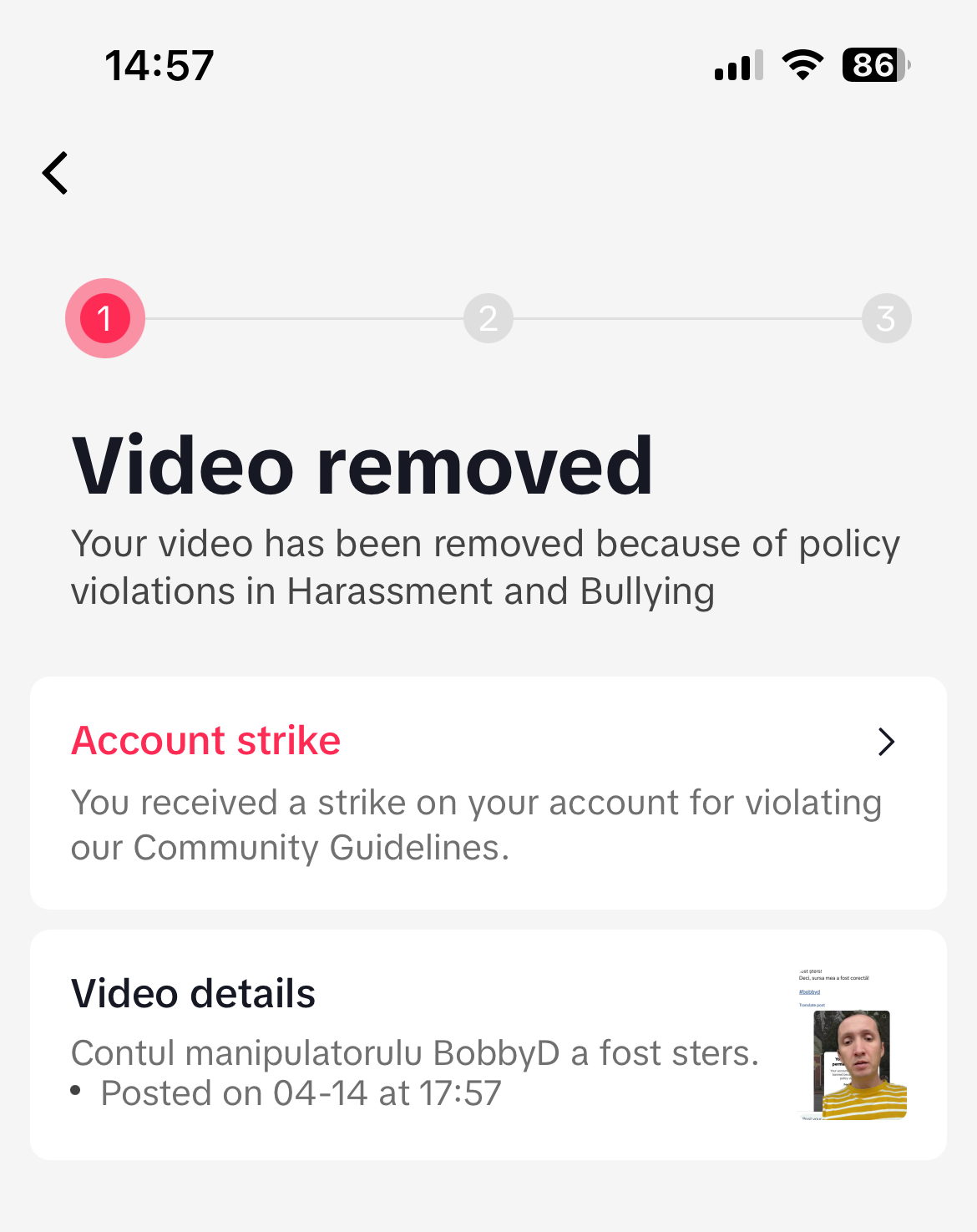Open the removed video thumbnail
977x1232 pixels.
pos(853,1044)
